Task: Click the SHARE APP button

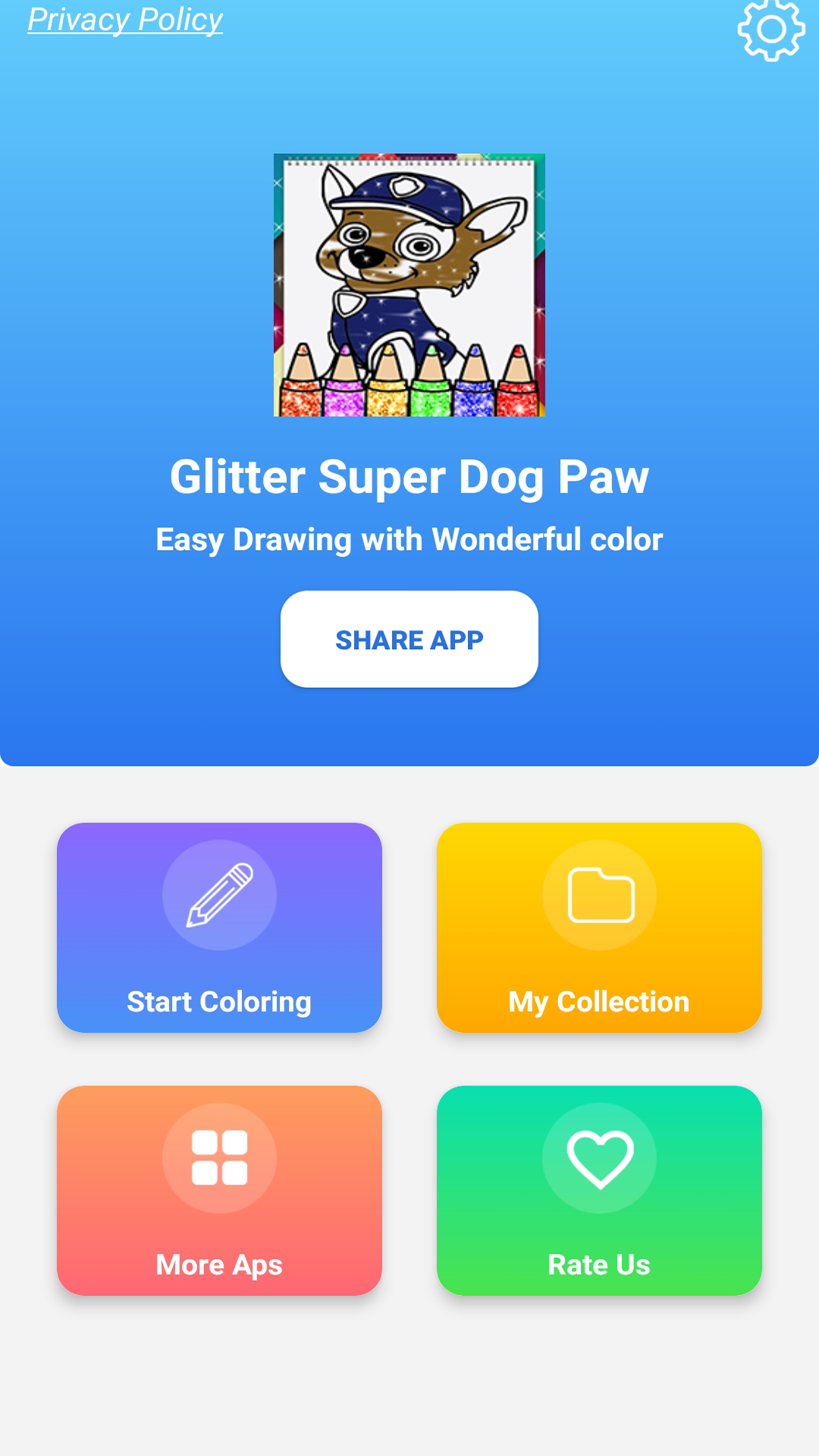Action: 409,639
